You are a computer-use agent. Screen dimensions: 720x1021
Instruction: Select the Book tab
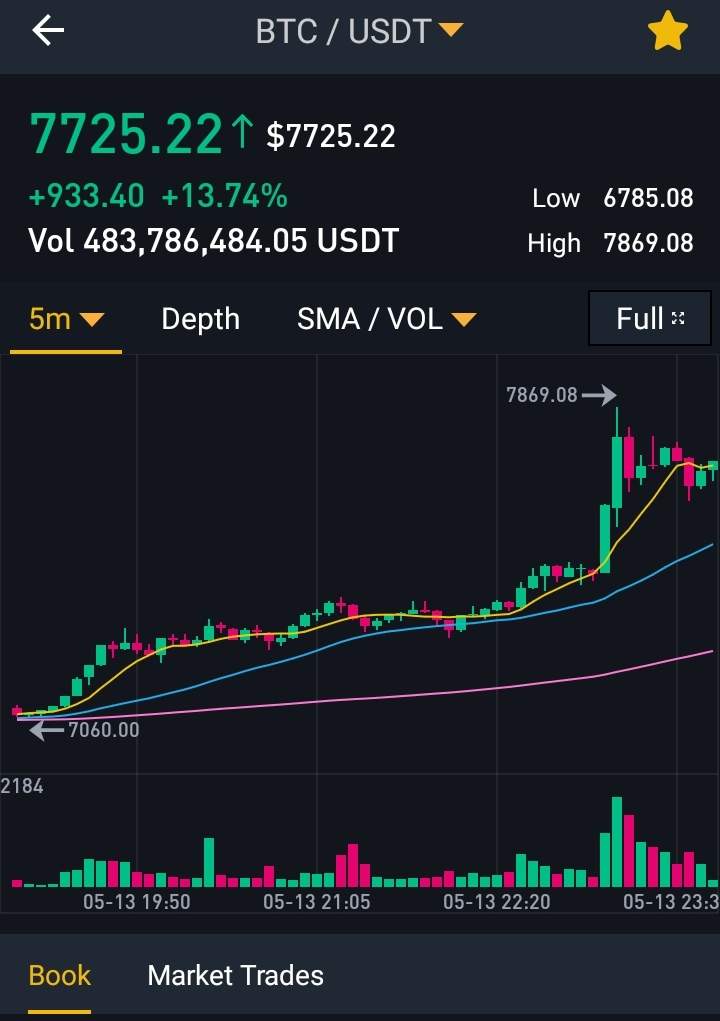(x=59, y=975)
